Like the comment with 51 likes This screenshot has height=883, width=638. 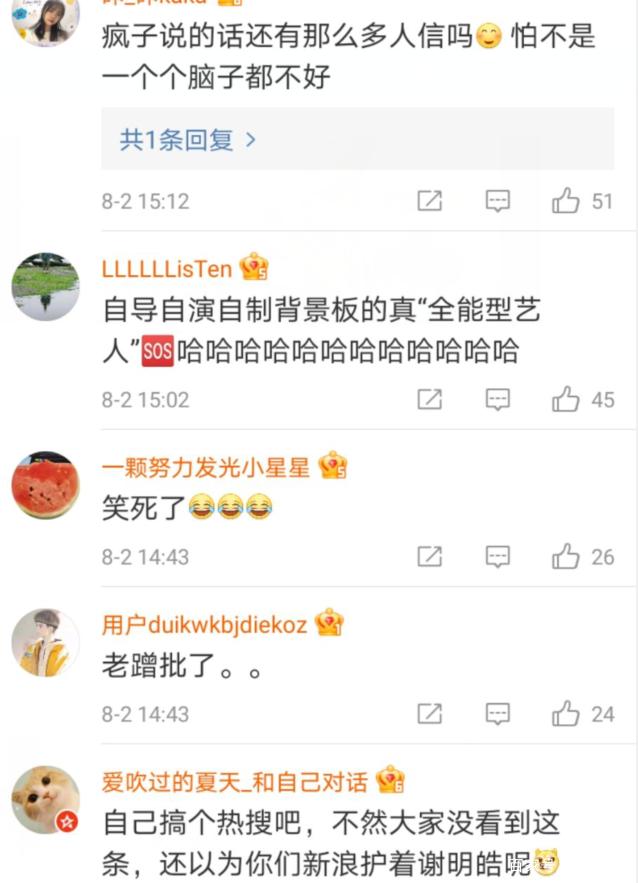click(566, 201)
